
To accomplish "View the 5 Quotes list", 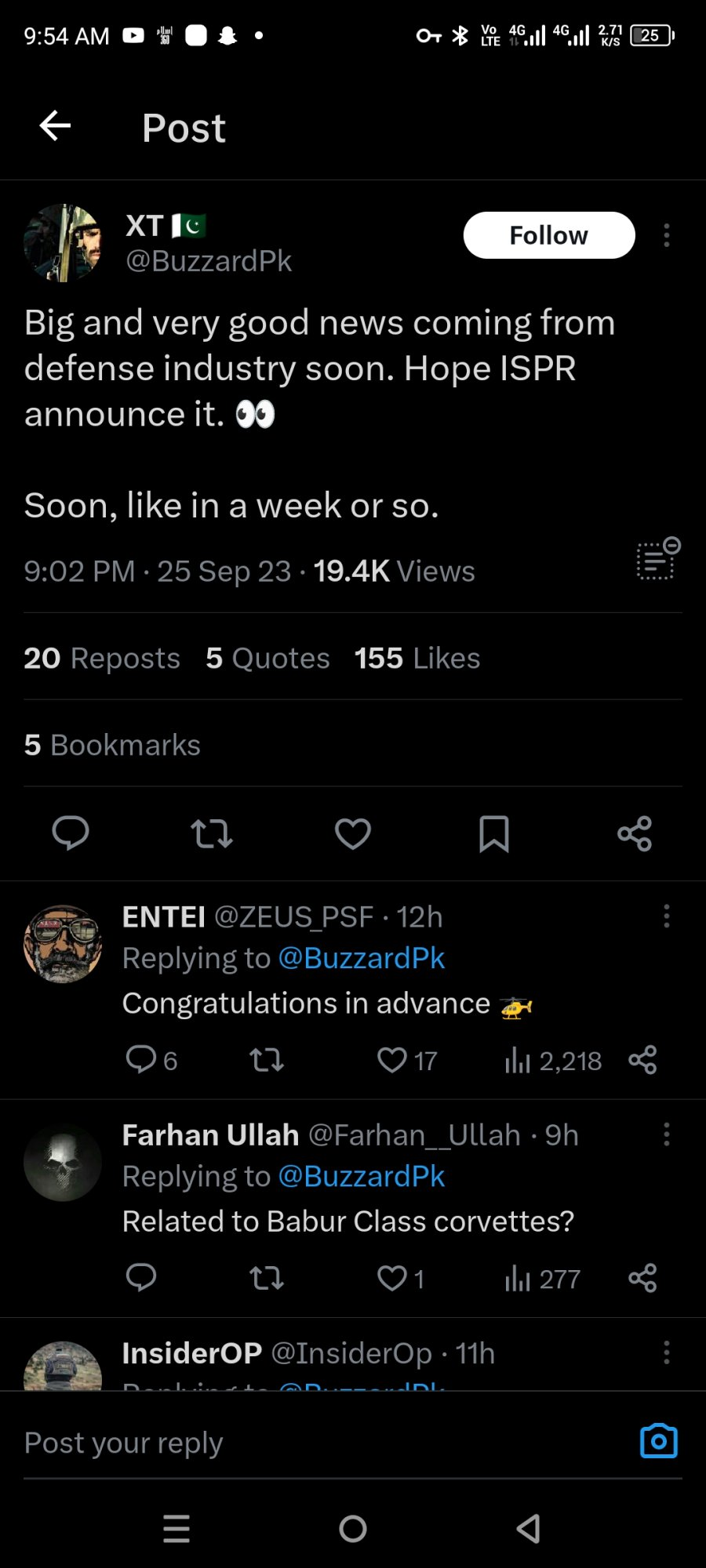I will tap(267, 659).
